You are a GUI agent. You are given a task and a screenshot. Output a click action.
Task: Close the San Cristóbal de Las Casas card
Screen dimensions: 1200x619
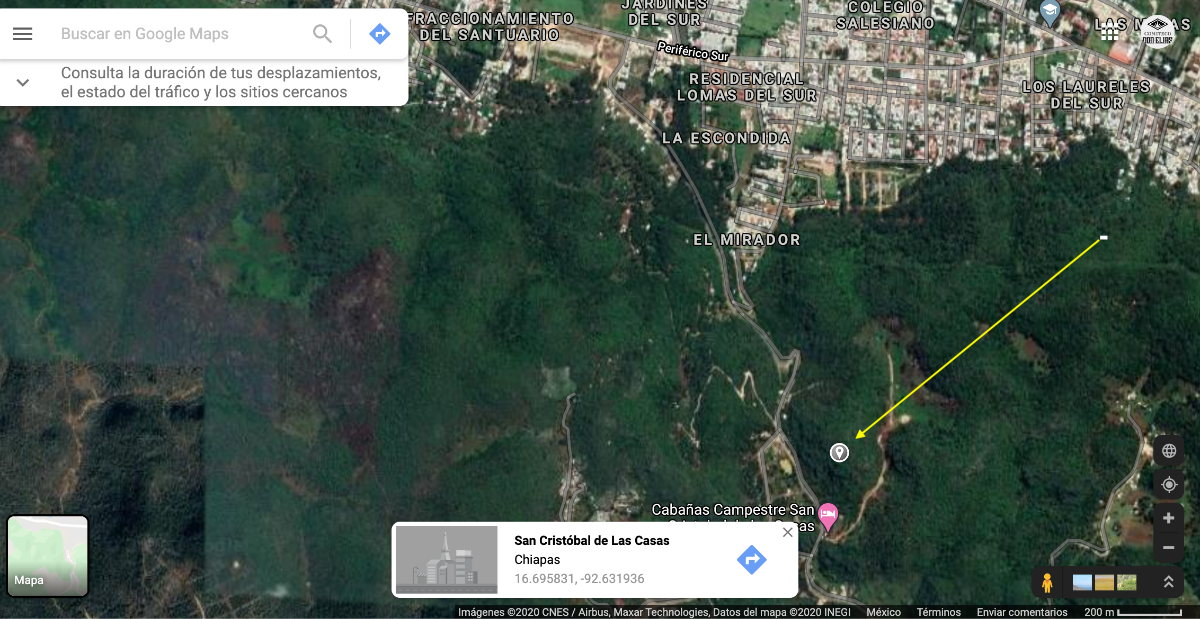[x=787, y=532]
